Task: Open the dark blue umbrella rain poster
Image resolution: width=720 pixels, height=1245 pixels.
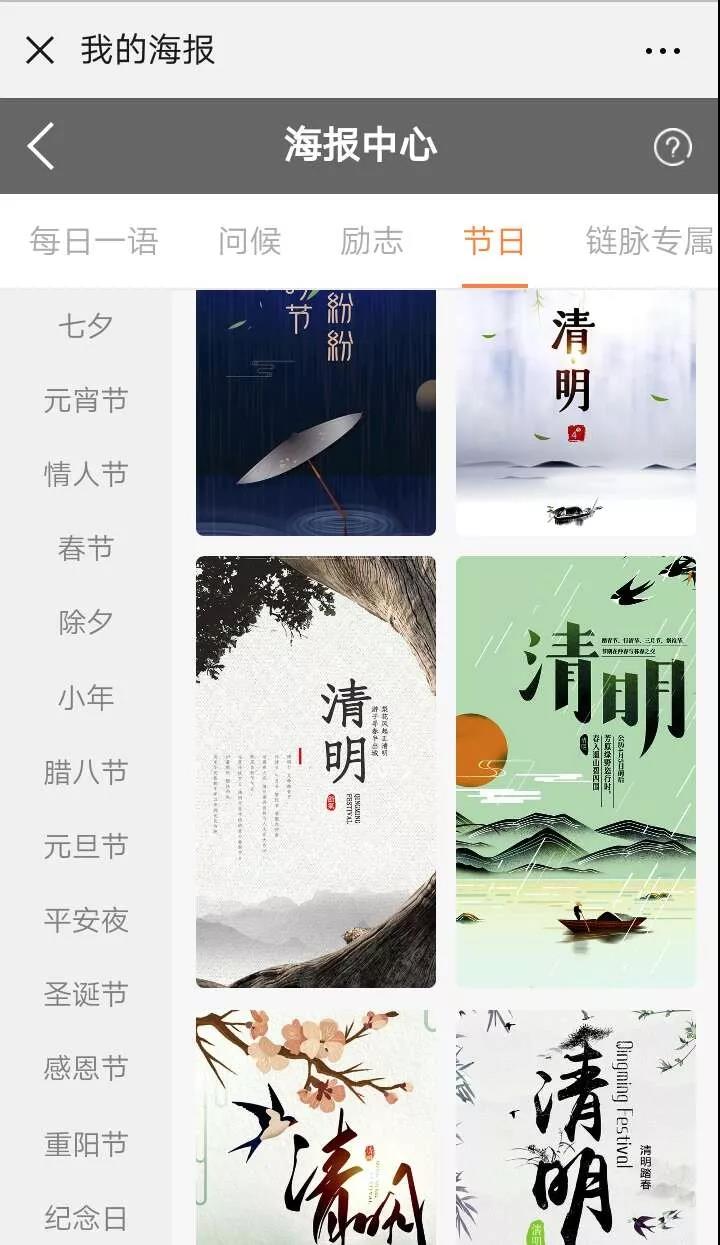Action: point(316,412)
